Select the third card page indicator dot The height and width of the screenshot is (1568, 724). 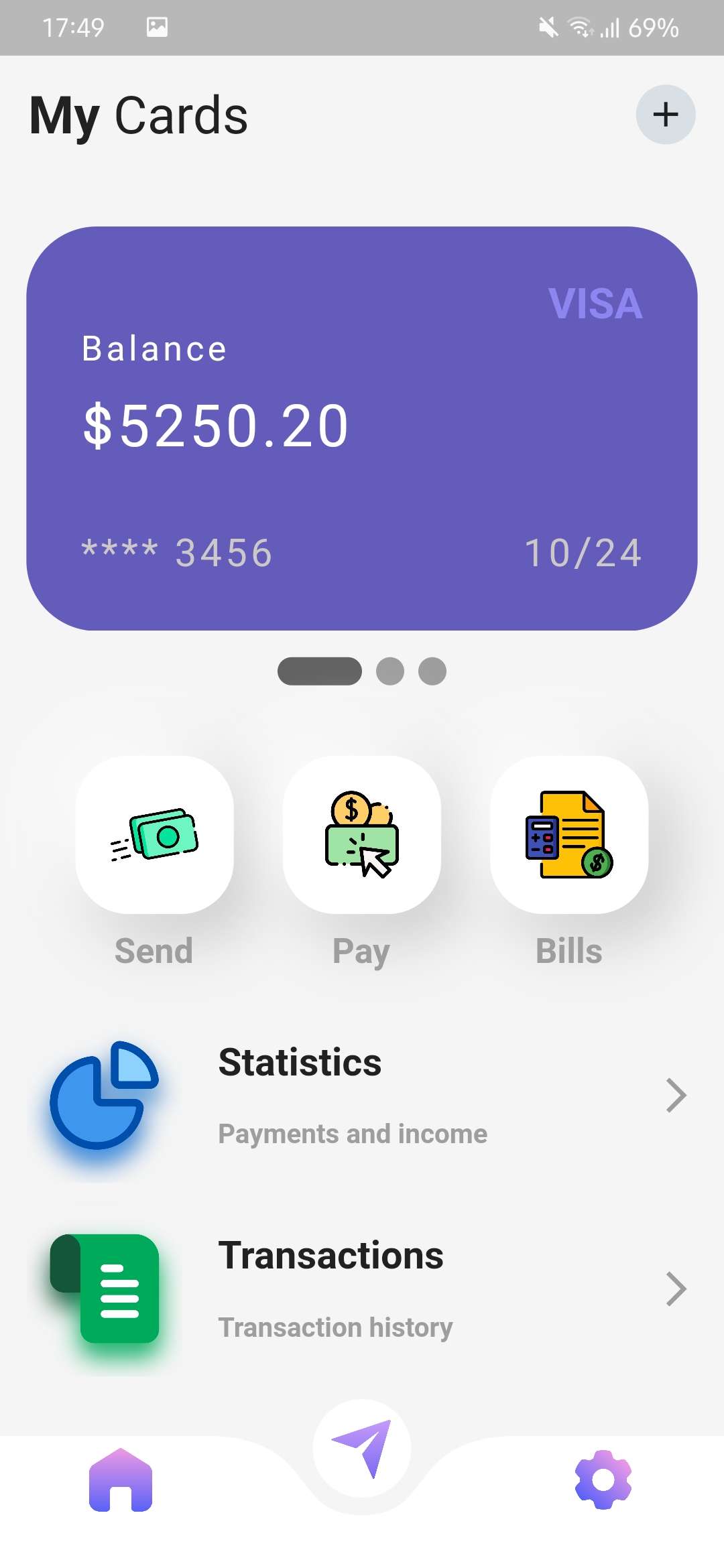432,671
